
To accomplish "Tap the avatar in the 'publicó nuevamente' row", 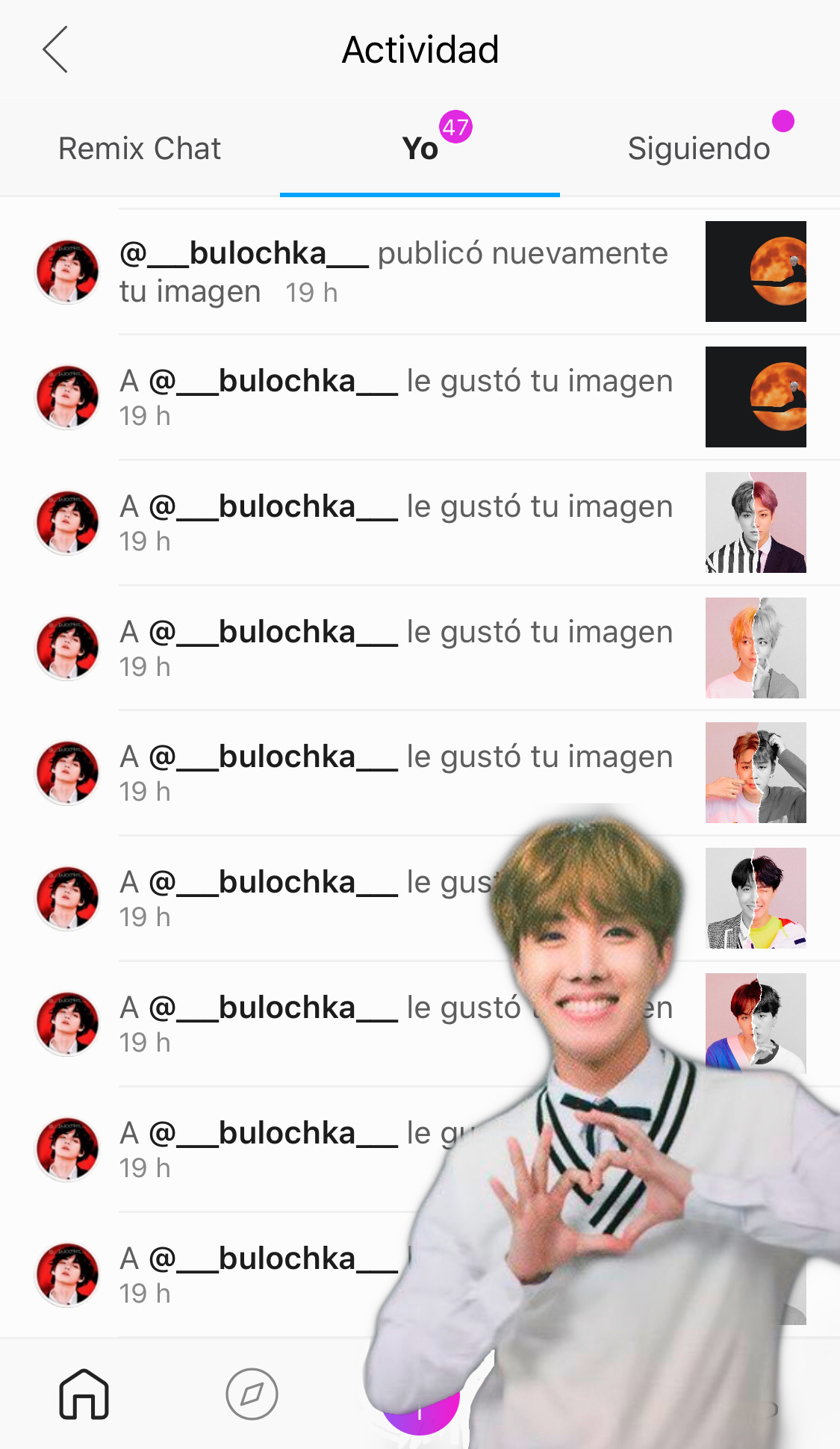I will point(67,272).
